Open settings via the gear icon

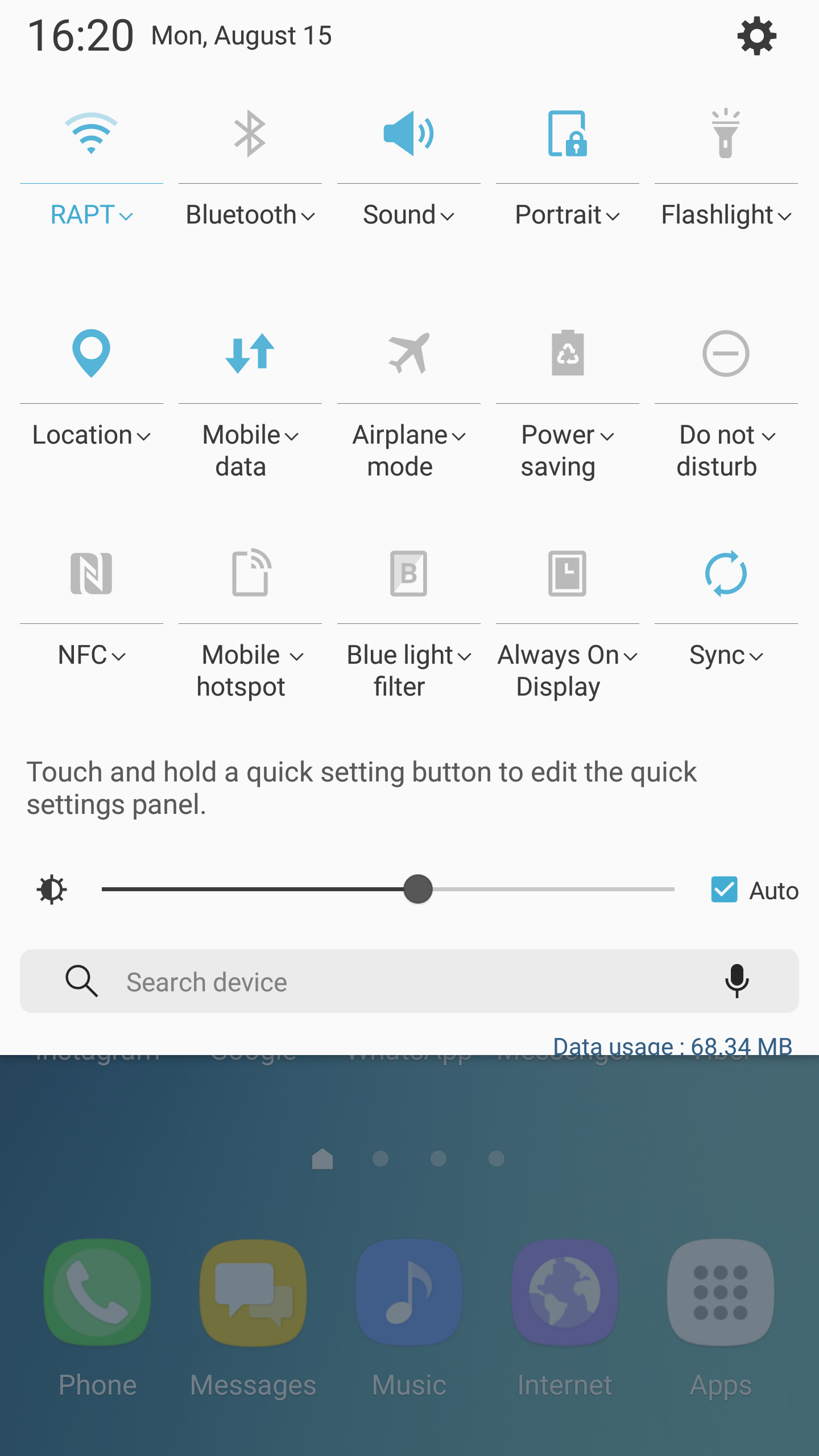pos(756,36)
